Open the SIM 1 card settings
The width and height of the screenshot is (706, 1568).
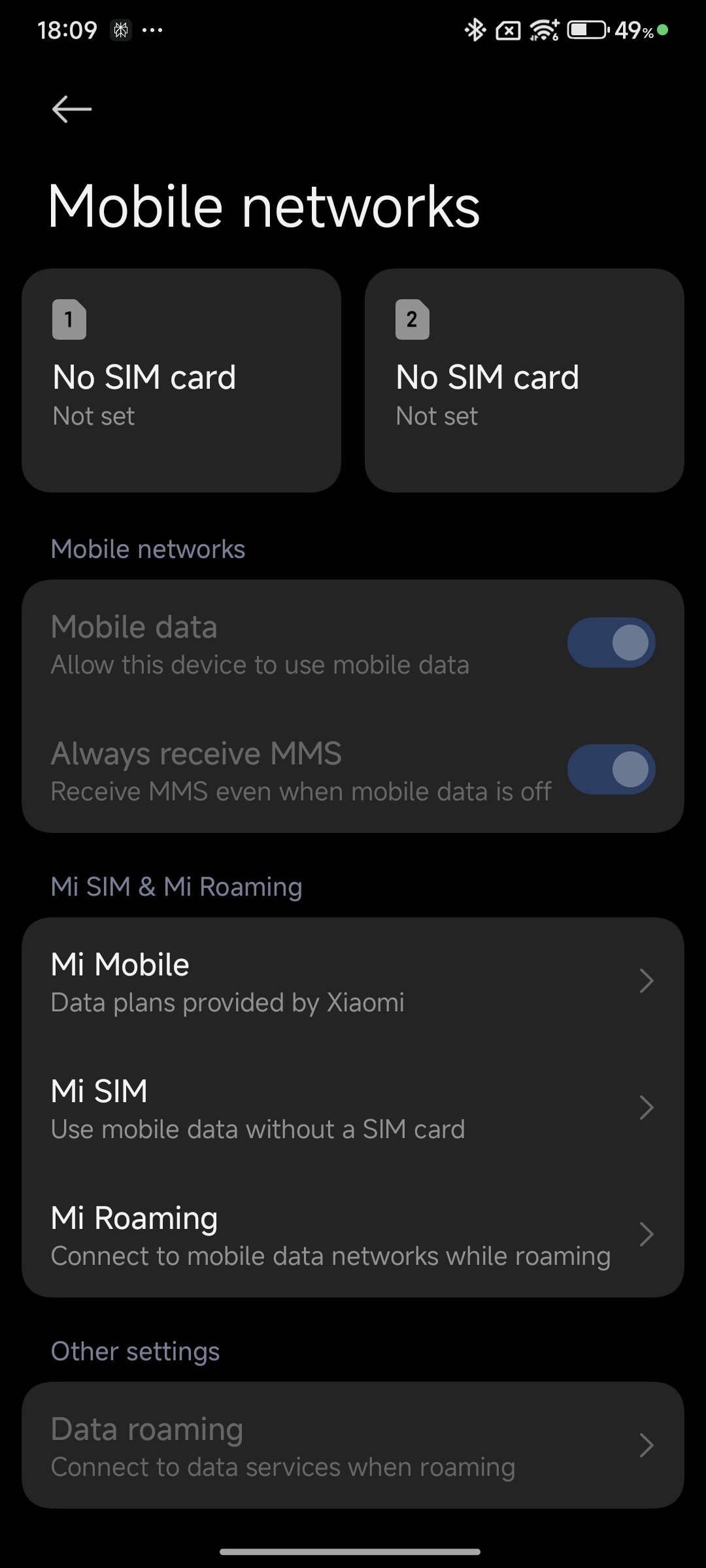(182, 380)
